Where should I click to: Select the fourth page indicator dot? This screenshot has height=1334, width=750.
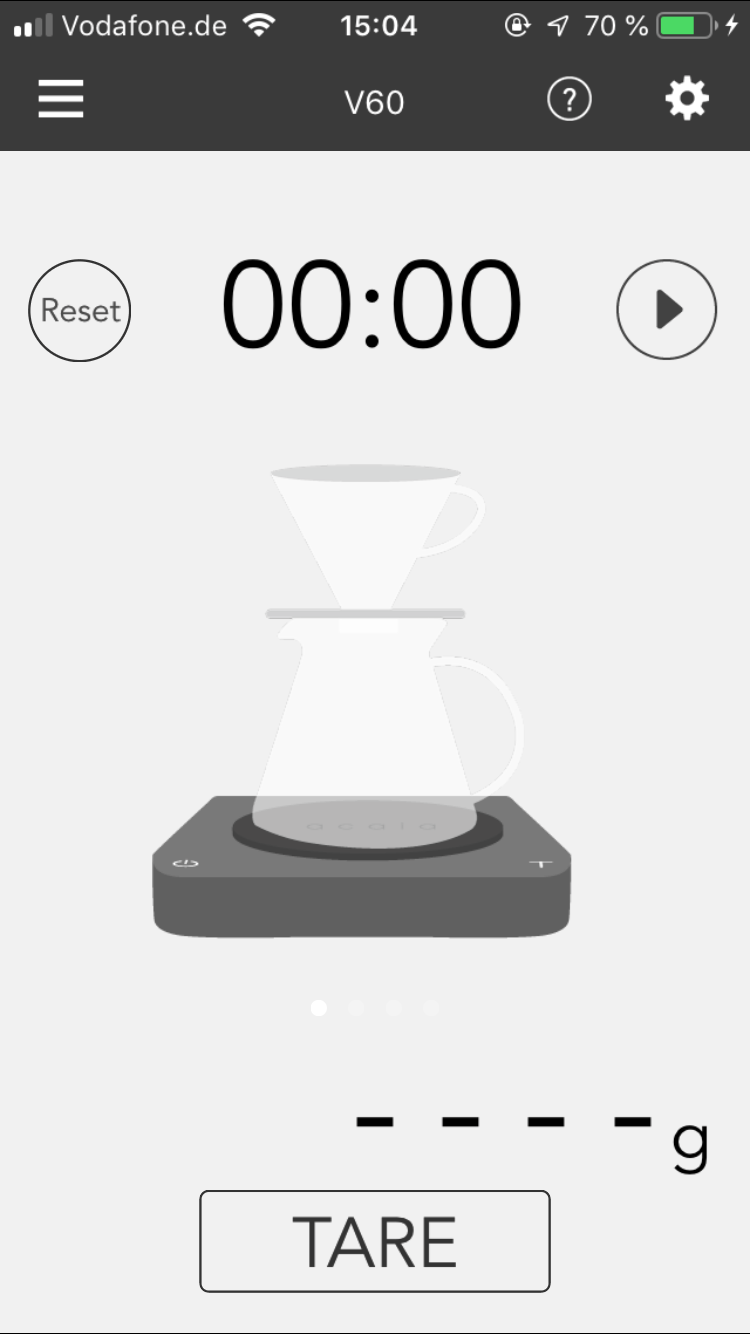point(430,1008)
